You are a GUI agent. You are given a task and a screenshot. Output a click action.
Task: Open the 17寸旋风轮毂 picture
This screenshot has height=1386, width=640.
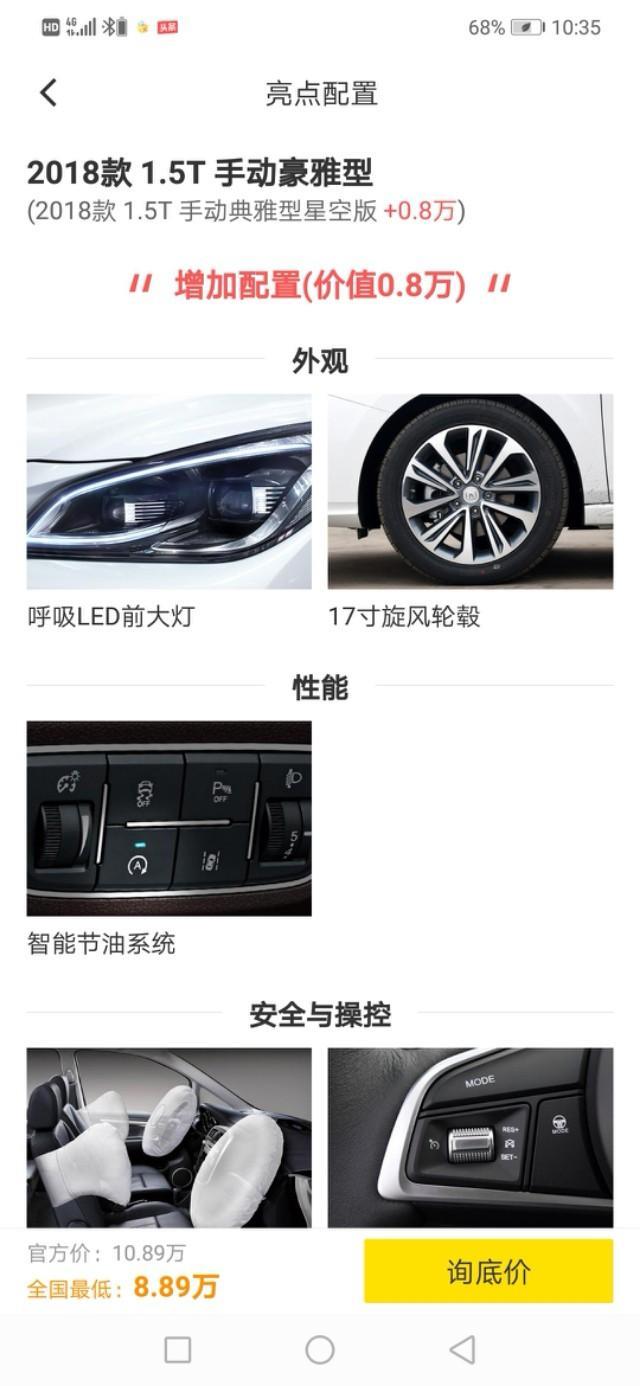coord(470,491)
